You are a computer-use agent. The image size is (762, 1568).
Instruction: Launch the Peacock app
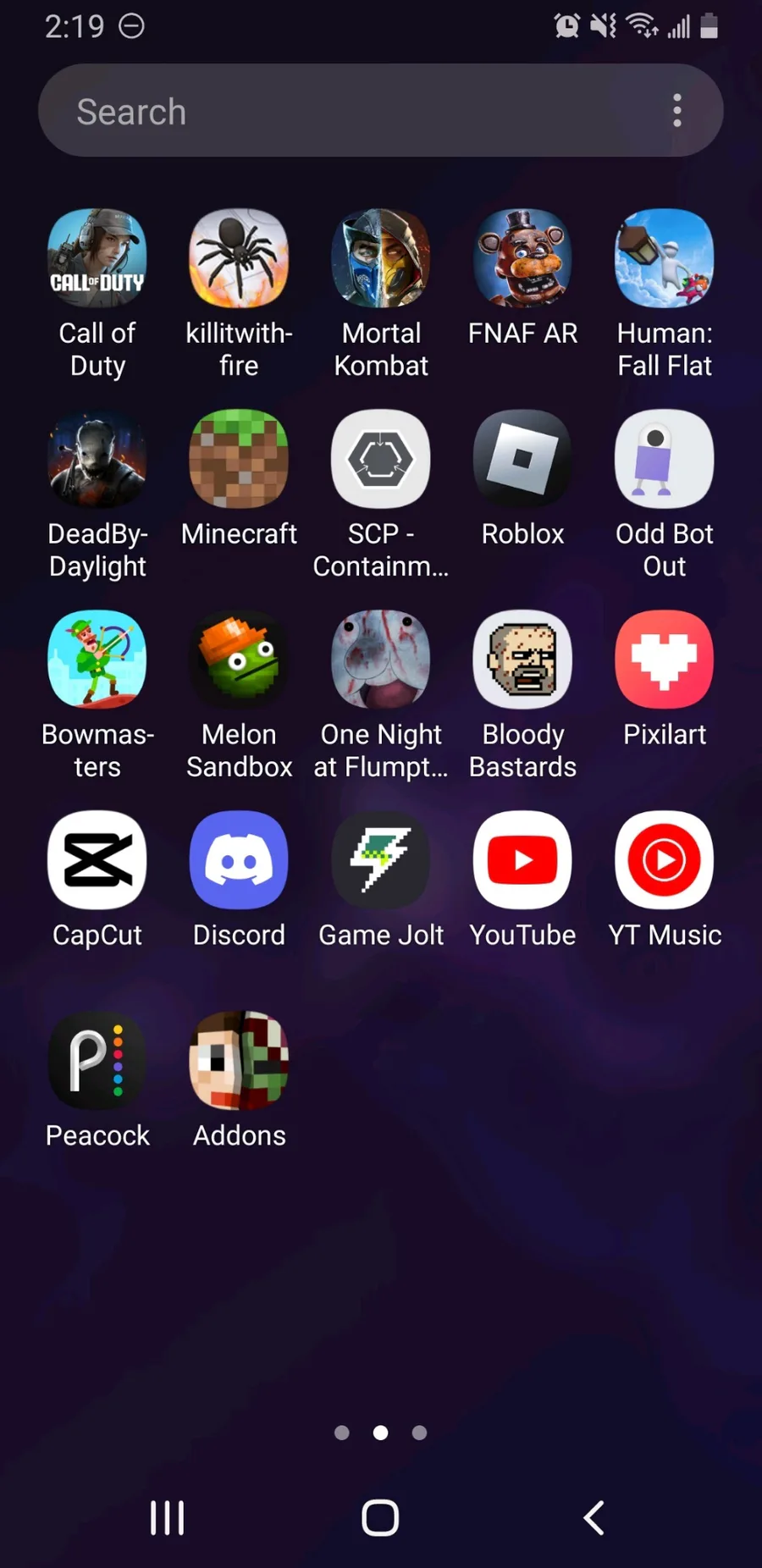coord(97,1061)
